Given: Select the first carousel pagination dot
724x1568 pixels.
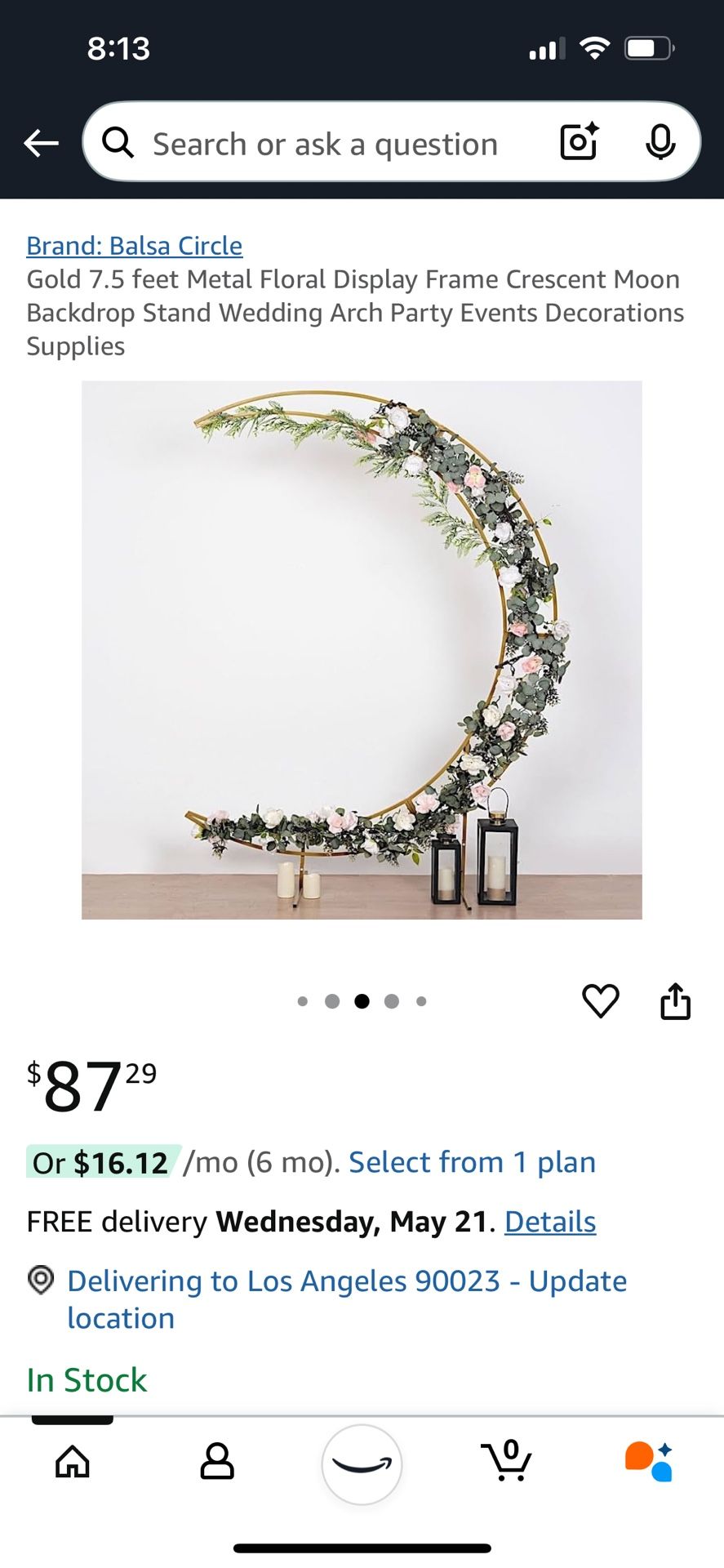Looking at the screenshot, I should click(303, 1000).
